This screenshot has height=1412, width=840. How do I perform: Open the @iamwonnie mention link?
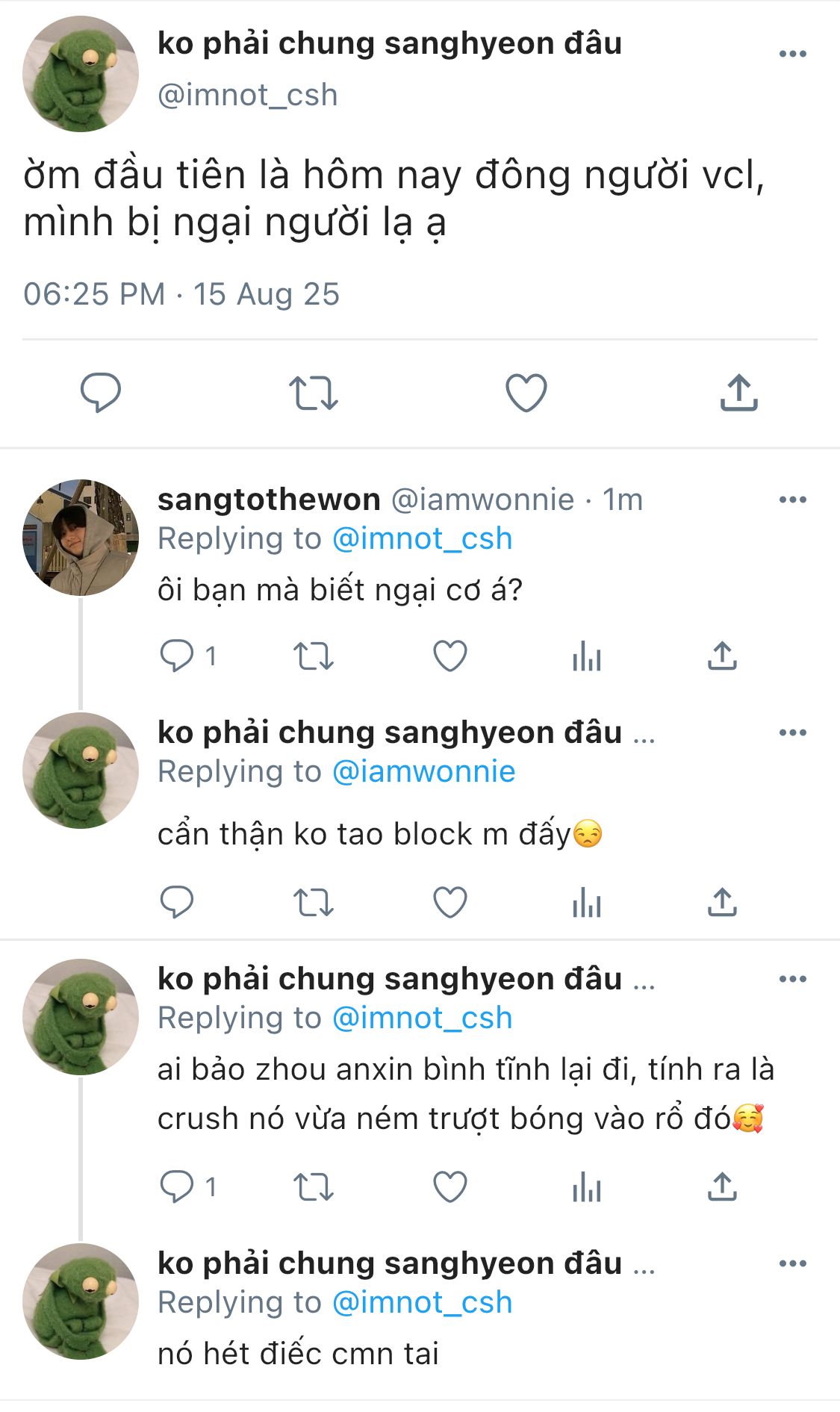click(423, 771)
